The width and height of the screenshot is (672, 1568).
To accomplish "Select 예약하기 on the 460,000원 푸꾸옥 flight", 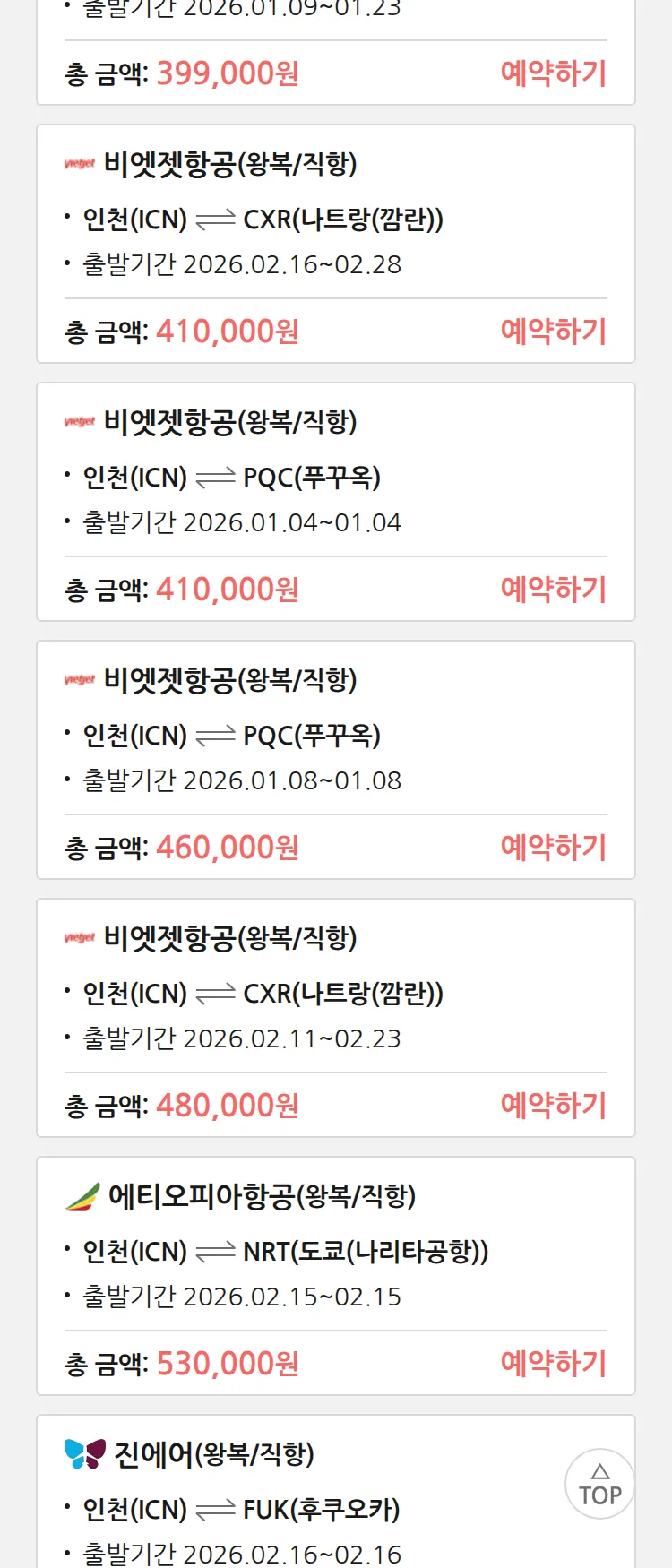I will [553, 848].
